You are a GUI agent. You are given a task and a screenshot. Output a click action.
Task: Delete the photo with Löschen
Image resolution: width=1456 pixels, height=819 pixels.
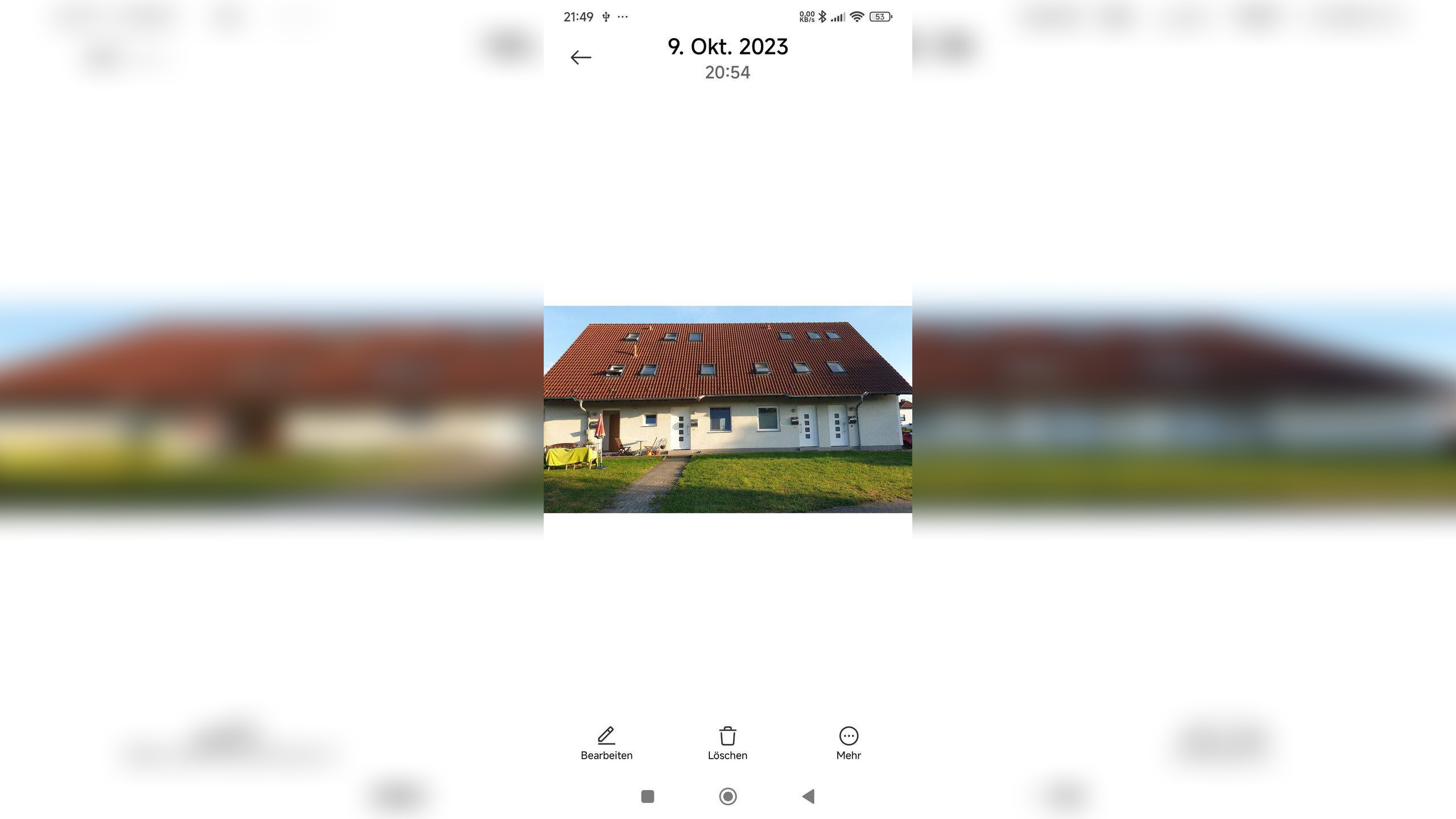pos(727,743)
